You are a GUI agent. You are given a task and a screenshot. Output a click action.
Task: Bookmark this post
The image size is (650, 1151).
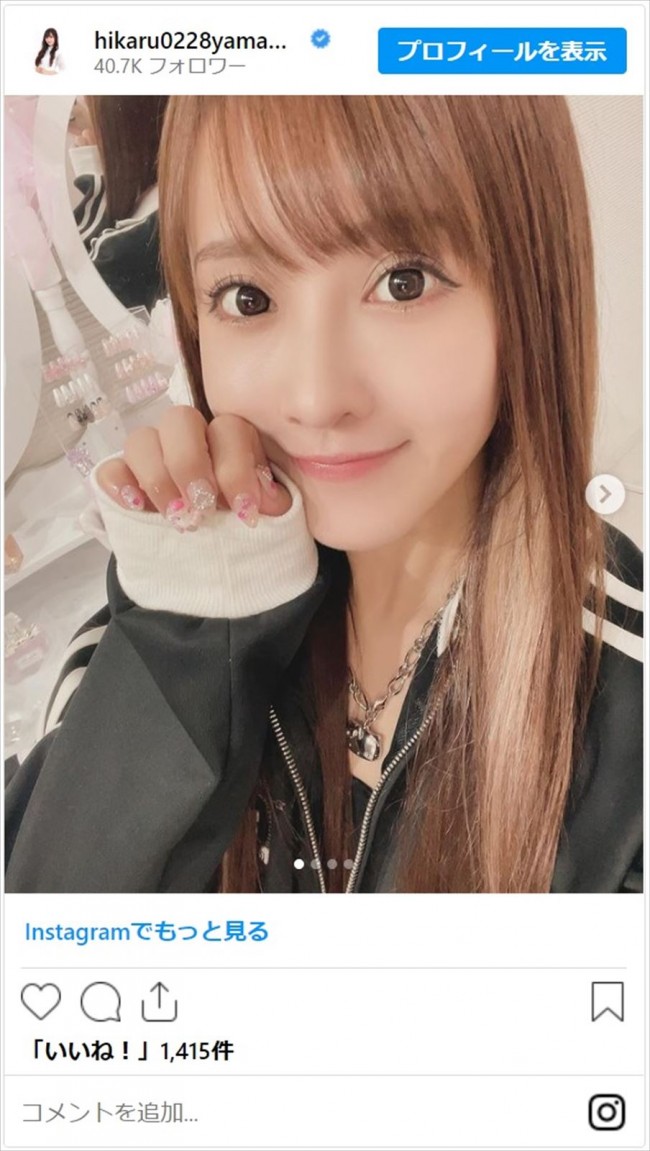pyautogui.click(x=607, y=1001)
